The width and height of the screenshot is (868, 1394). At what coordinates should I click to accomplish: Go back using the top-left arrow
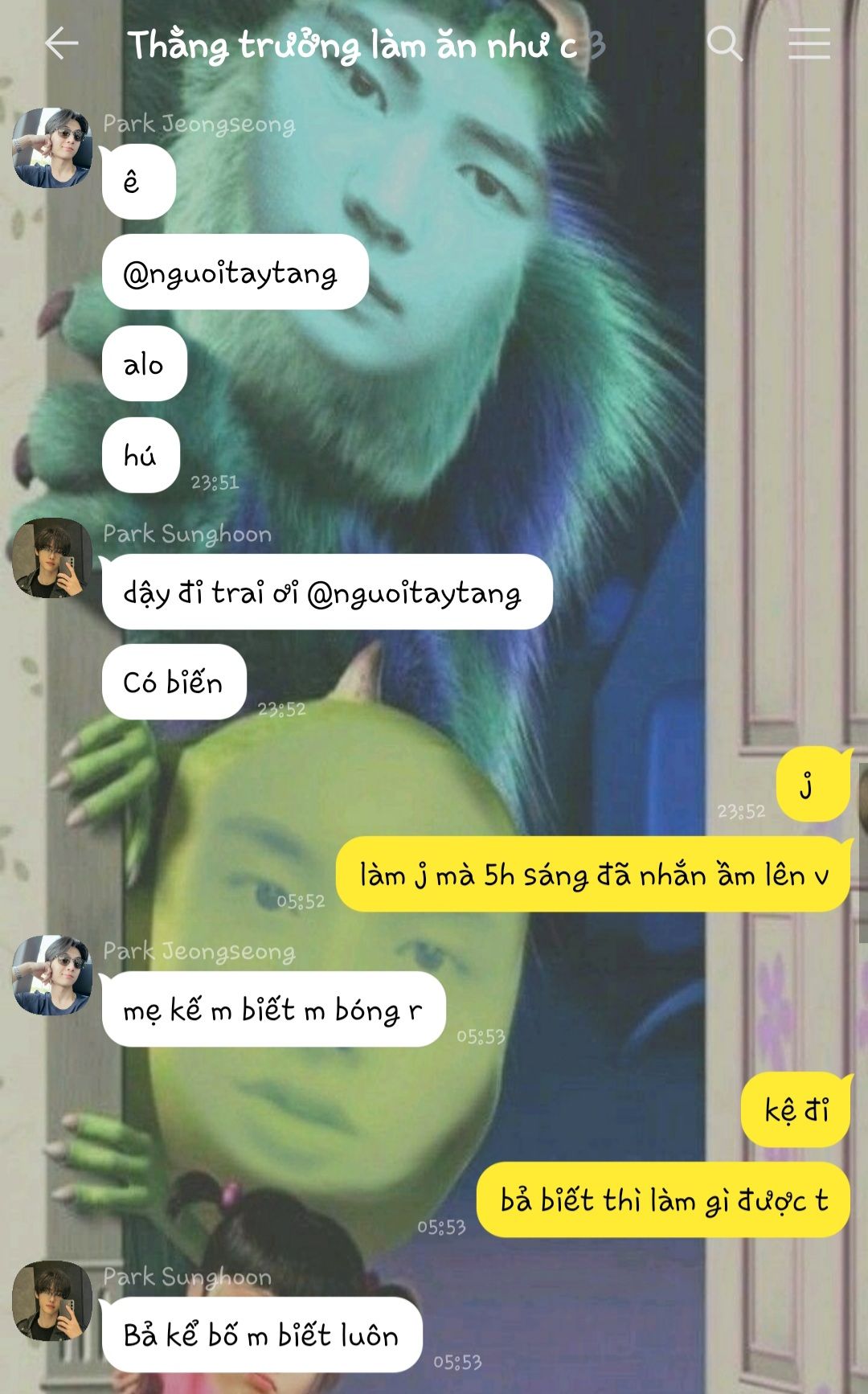(61, 43)
